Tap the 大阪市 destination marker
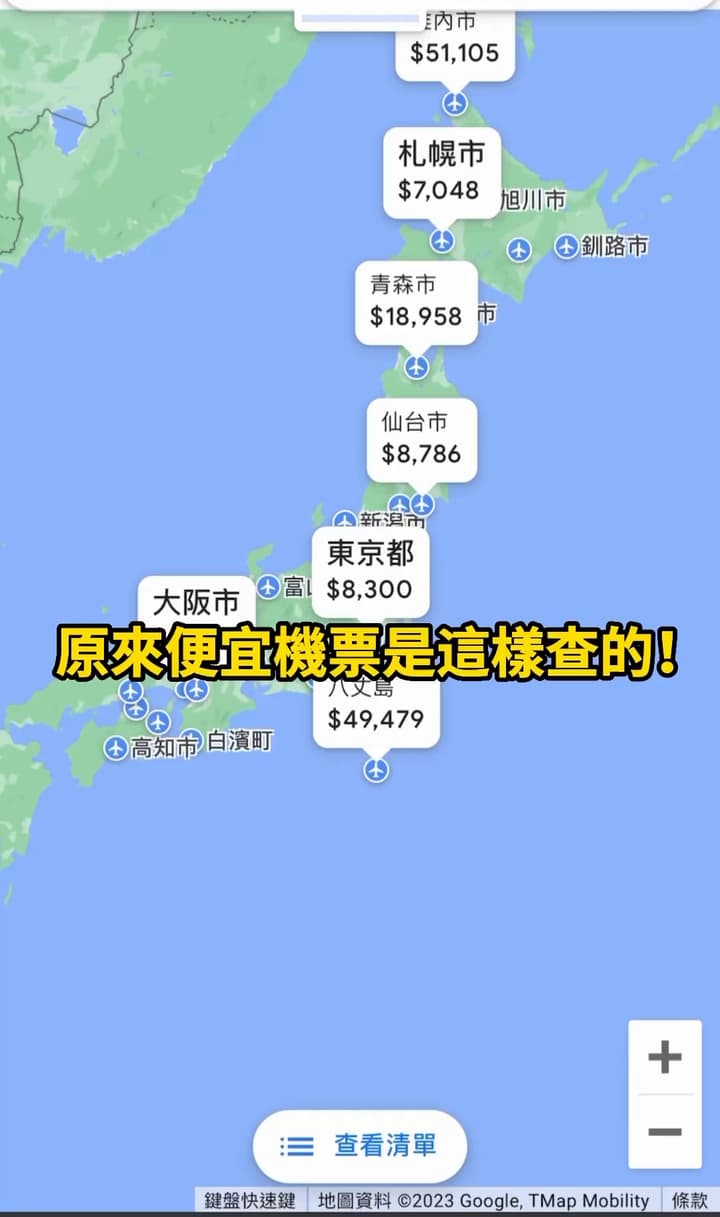720x1217 pixels. [197, 601]
